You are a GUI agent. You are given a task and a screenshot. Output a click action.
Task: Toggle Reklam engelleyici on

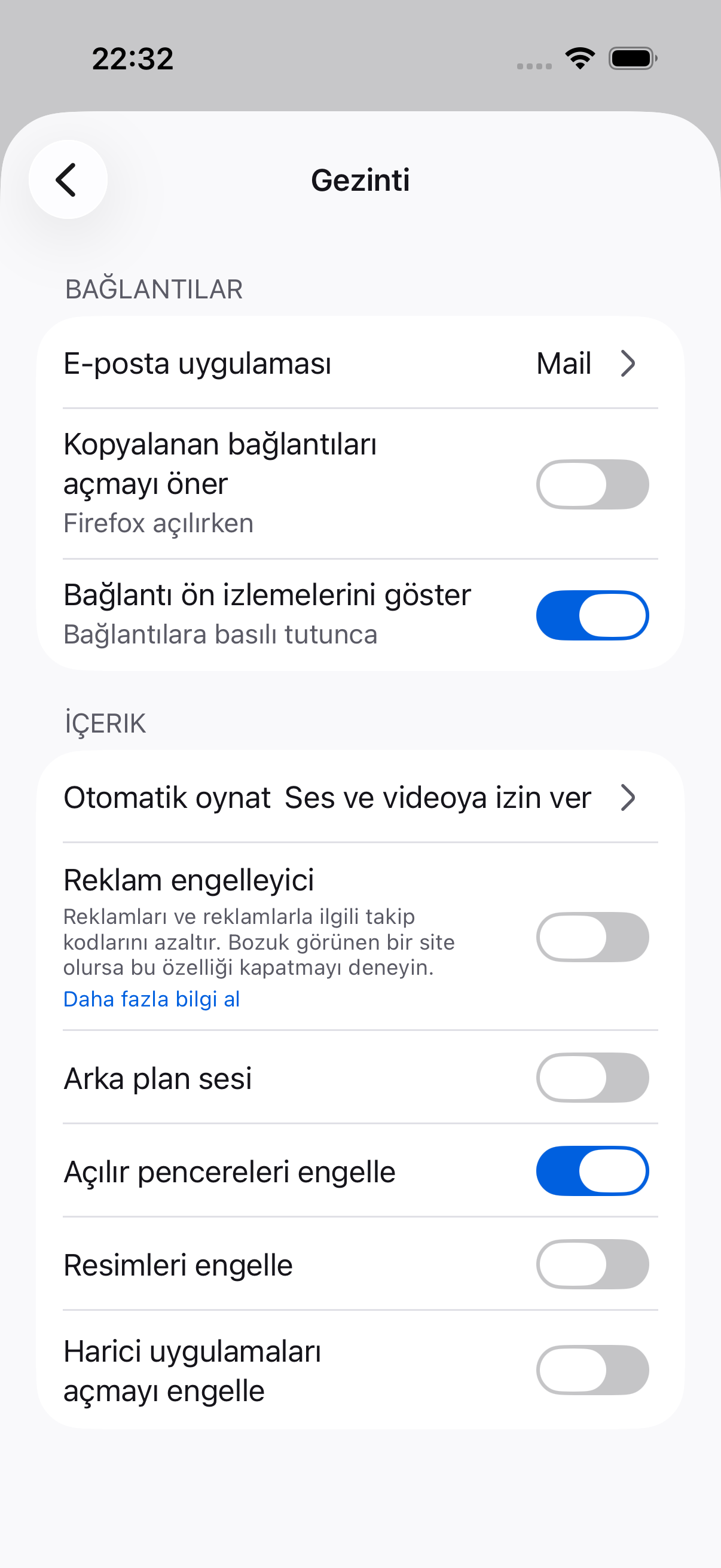coord(592,936)
